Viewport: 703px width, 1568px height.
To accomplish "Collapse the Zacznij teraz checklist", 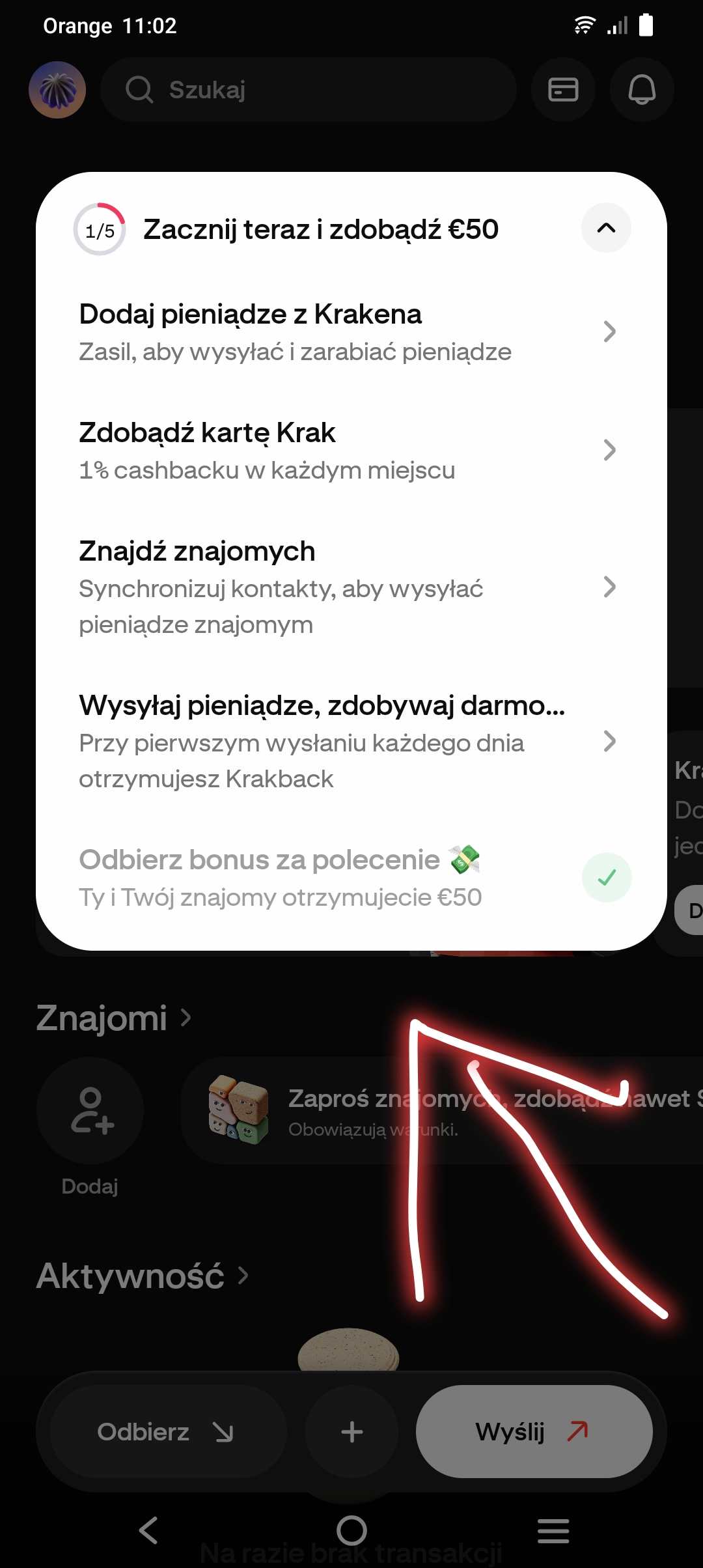I will point(606,228).
